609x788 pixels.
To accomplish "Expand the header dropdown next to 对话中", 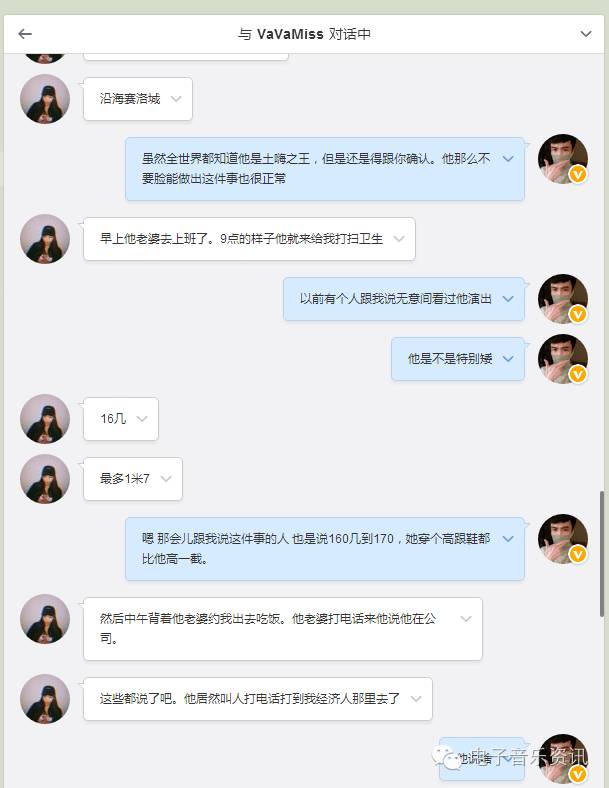I will point(586,34).
